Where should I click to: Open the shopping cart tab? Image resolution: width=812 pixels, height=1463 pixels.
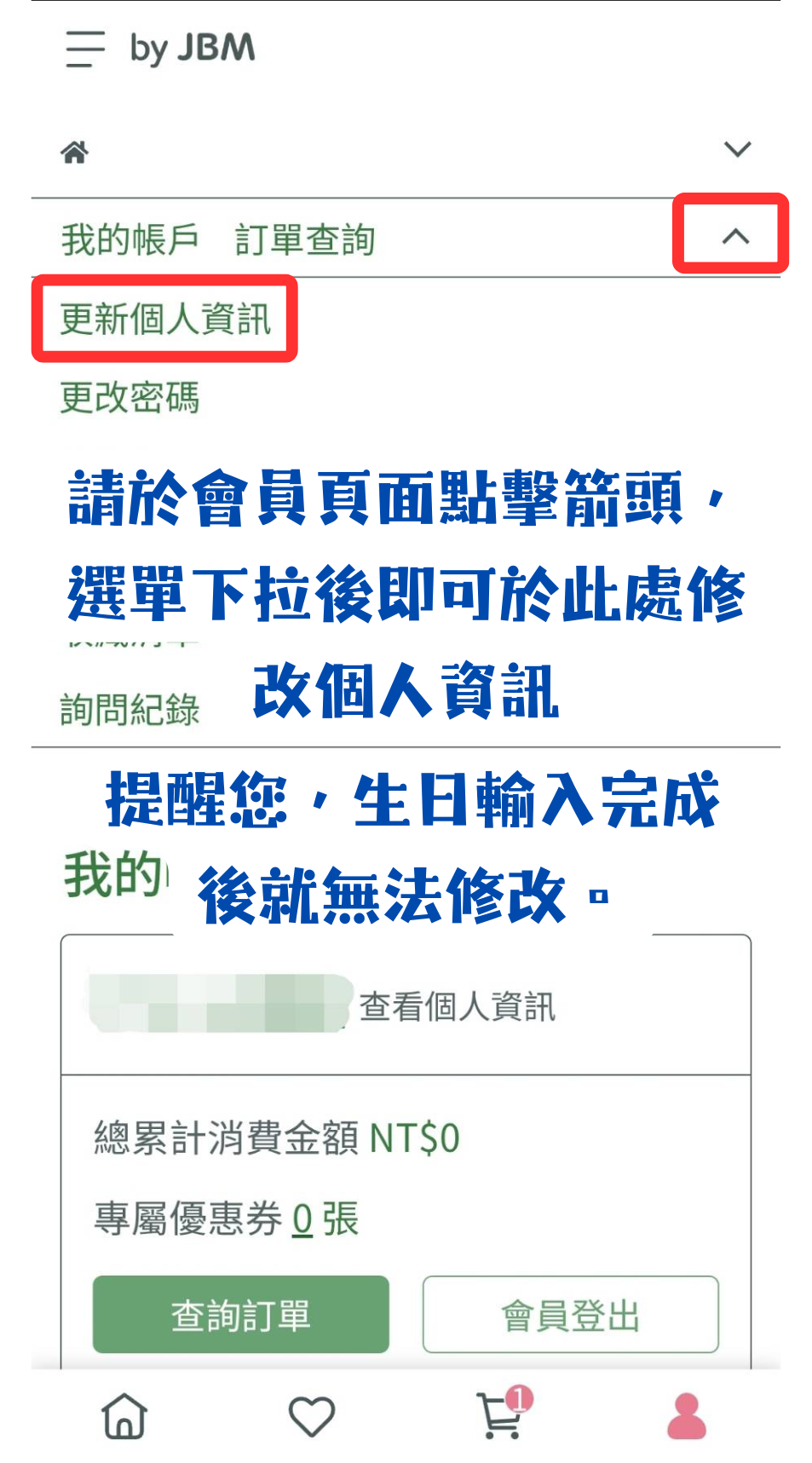click(503, 1414)
